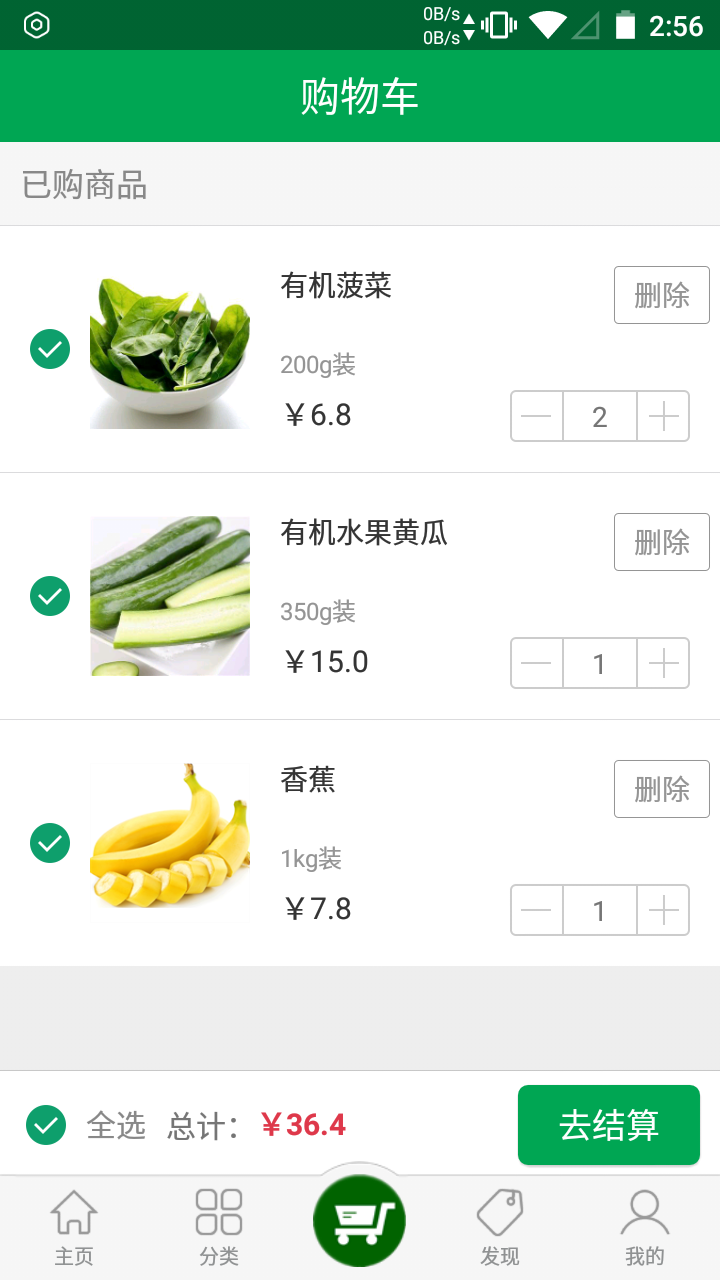The height and width of the screenshot is (1280, 720).
Task: Switch to the 分类 categories tab
Action: click(219, 1227)
